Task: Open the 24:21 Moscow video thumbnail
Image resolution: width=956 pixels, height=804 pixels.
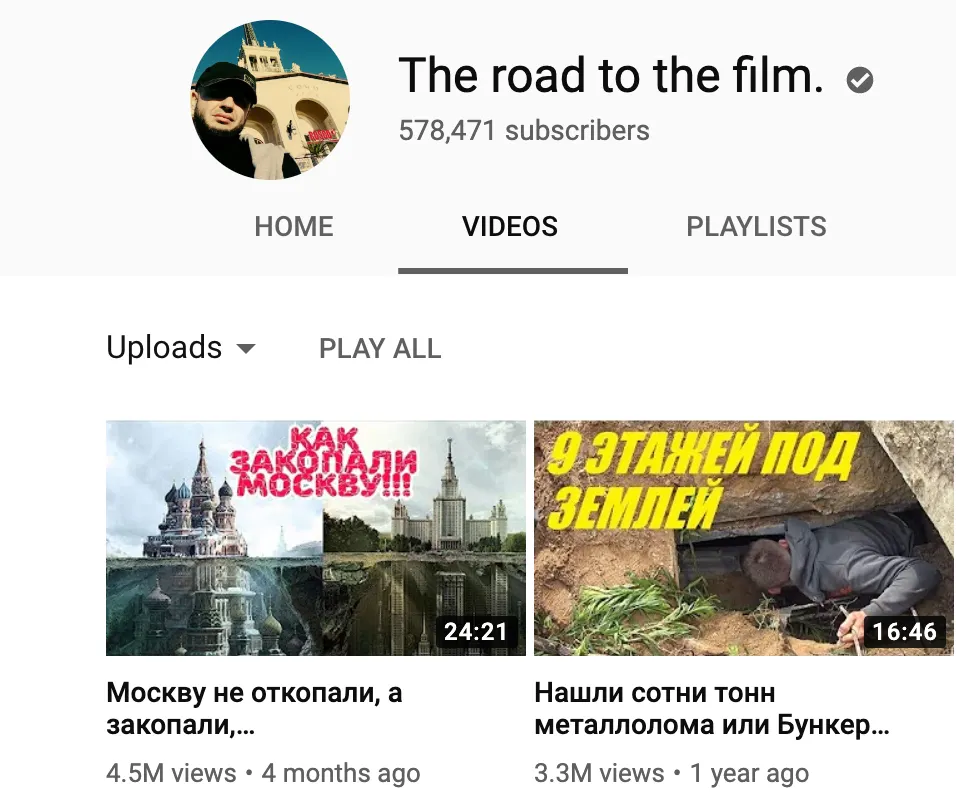Action: click(x=316, y=538)
